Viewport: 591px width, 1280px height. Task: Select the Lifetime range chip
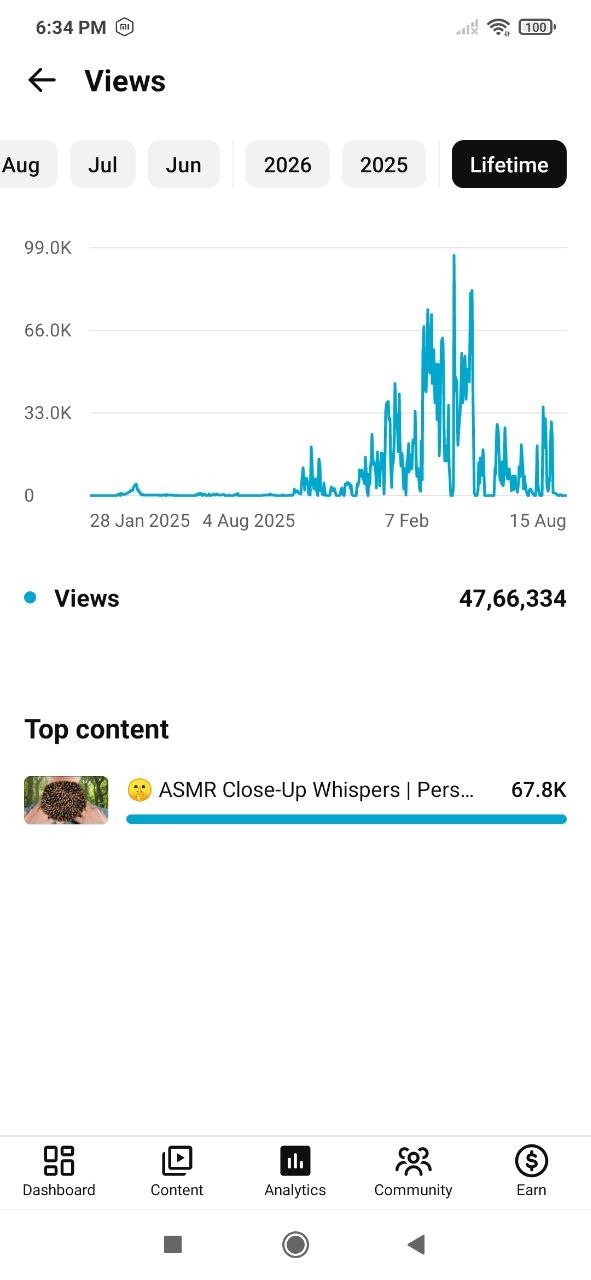pos(509,165)
